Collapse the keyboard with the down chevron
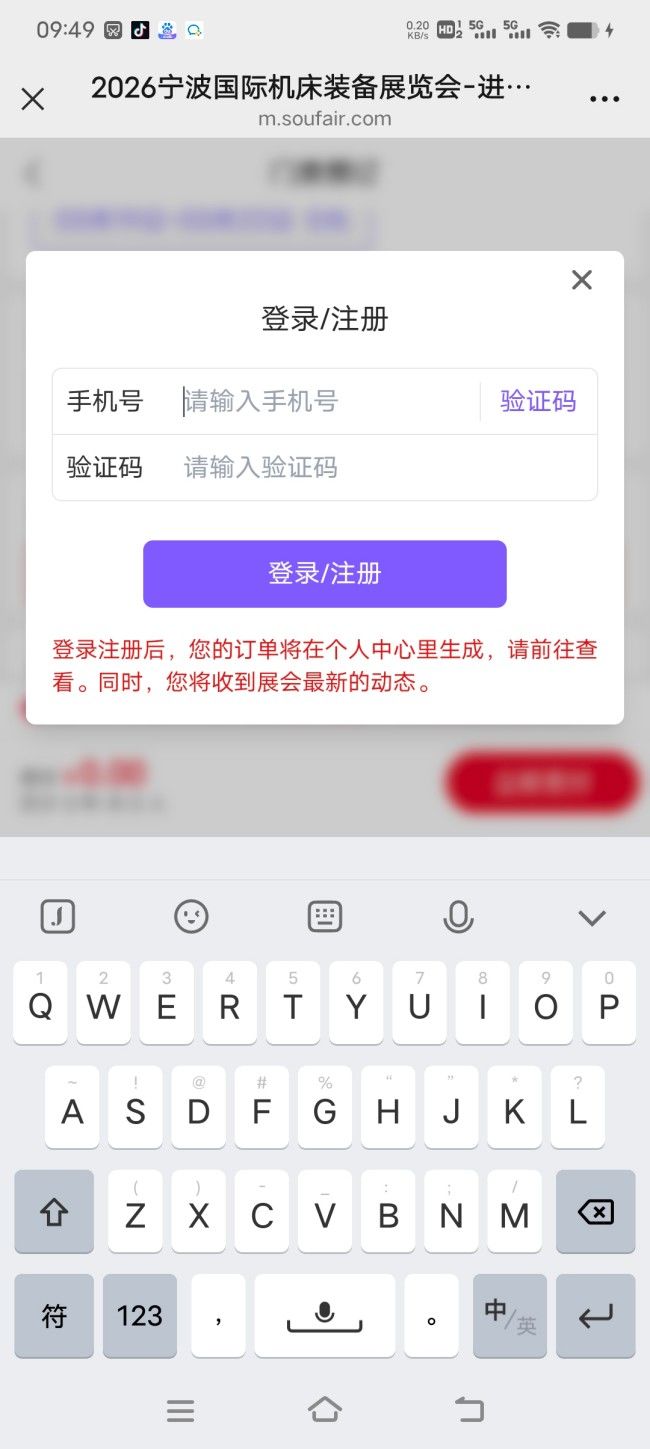This screenshot has height=1449, width=650. click(x=592, y=917)
